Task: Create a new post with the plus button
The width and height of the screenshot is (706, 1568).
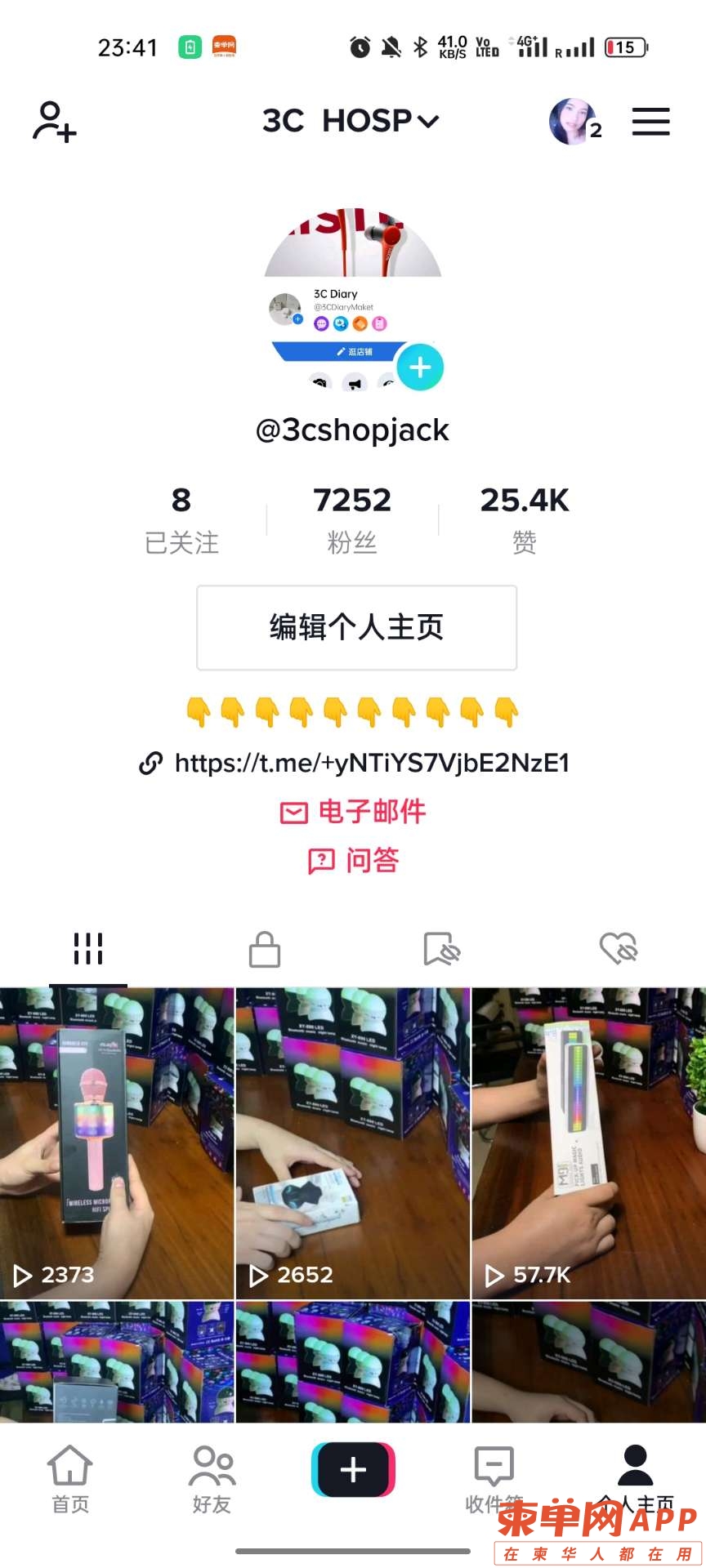Action: click(353, 1470)
